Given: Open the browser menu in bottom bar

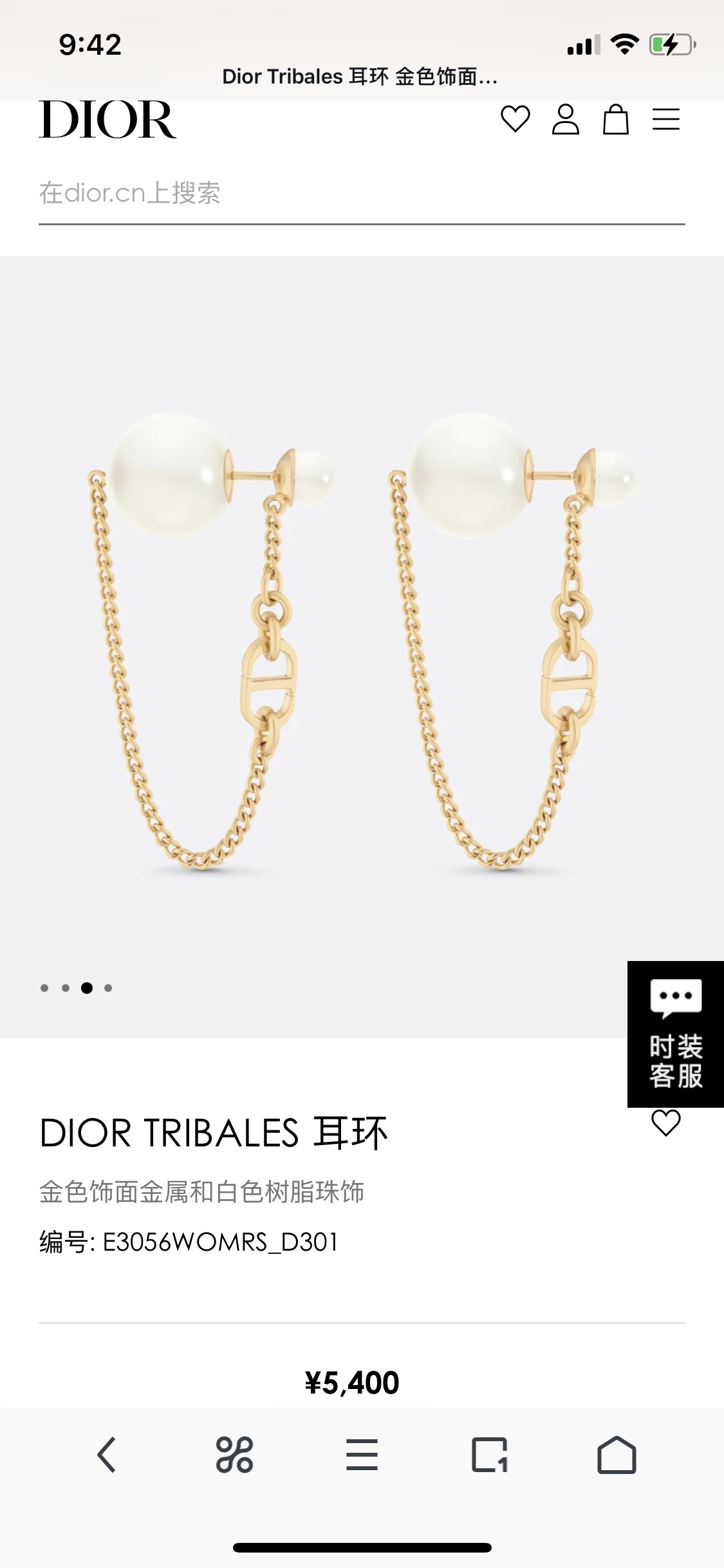Looking at the screenshot, I should [x=362, y=1455].
